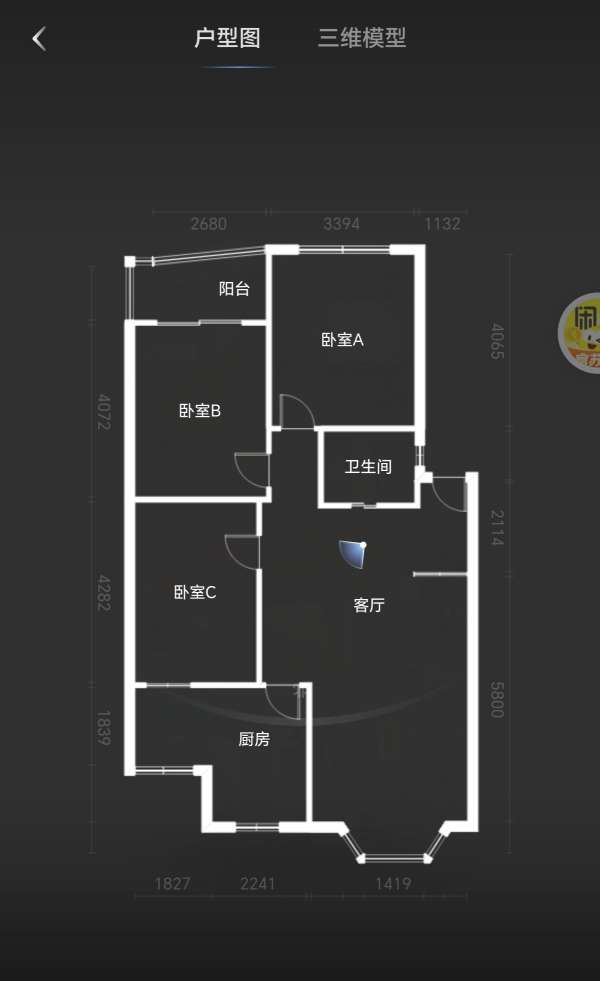Select the 户型图 tab
Image resolution: width=600 pixels, height=981 pixels.
[228, 39]
